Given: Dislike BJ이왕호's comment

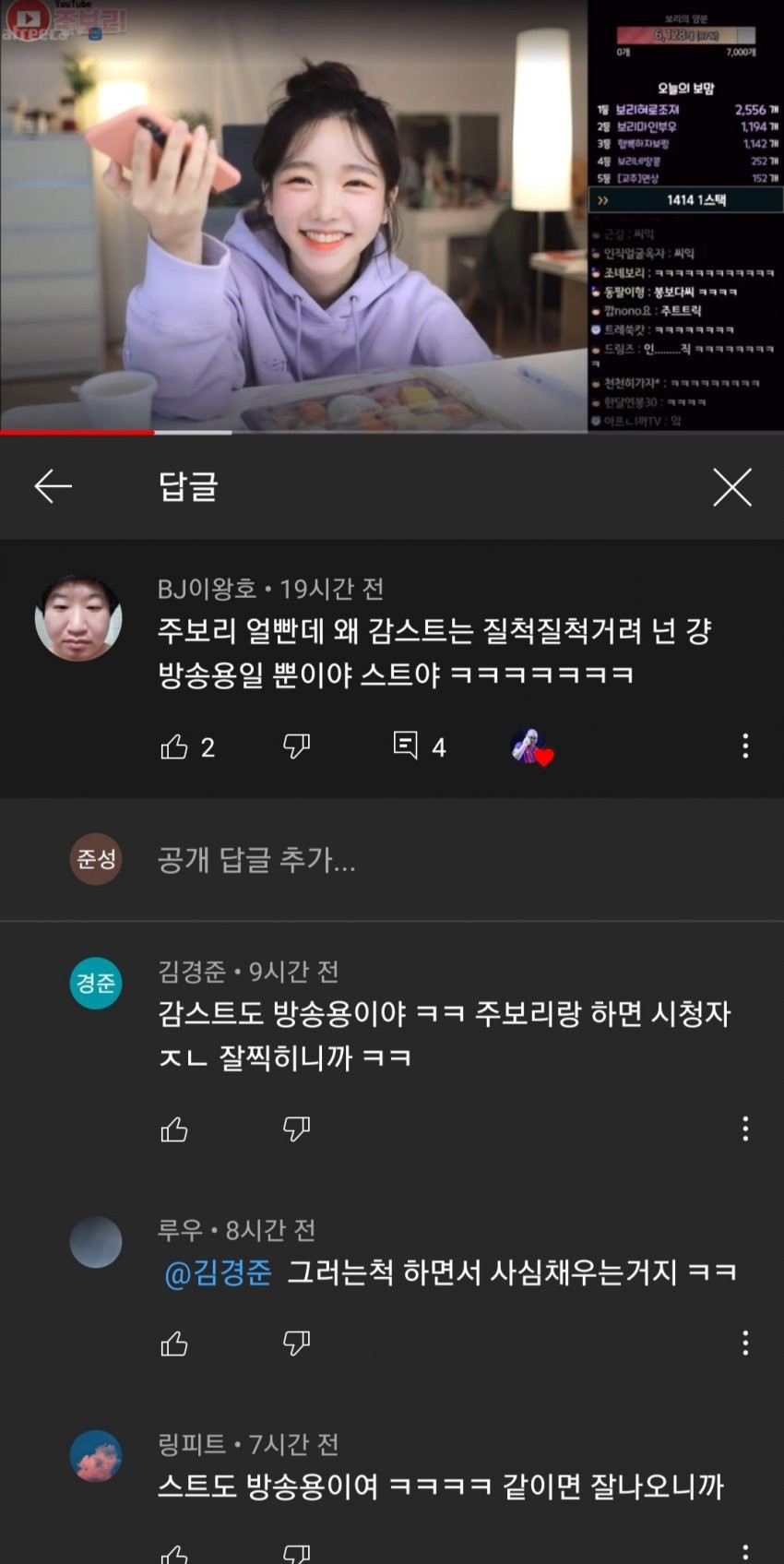Looking at the screenshot, I should coord(296,746).
